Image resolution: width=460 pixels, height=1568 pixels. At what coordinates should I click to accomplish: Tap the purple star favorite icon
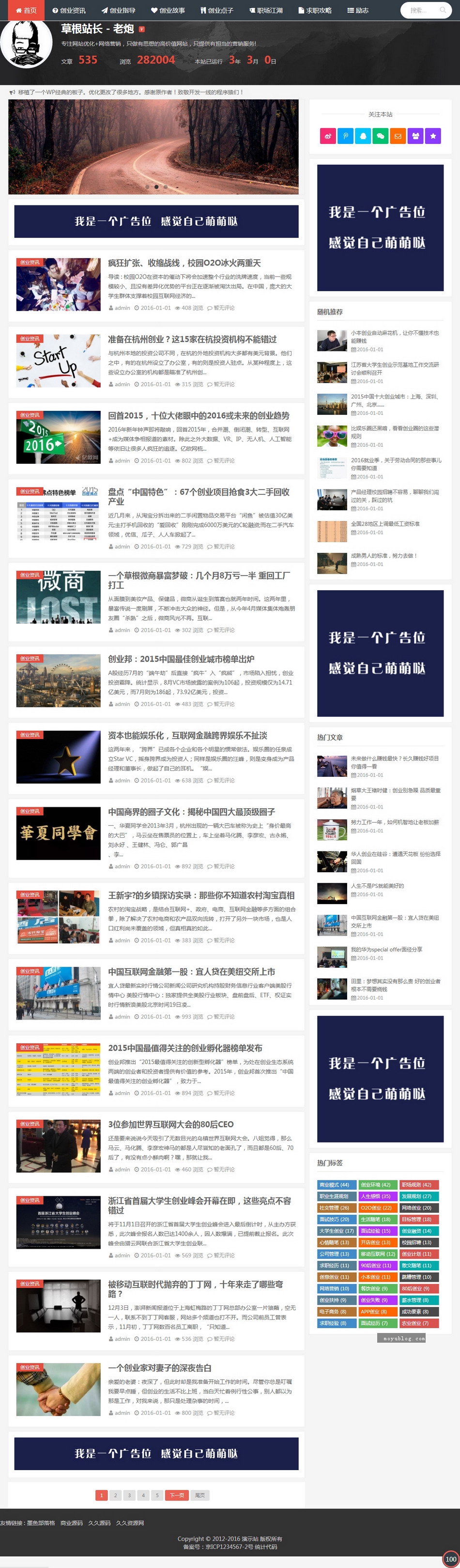(x=432, y=136)
